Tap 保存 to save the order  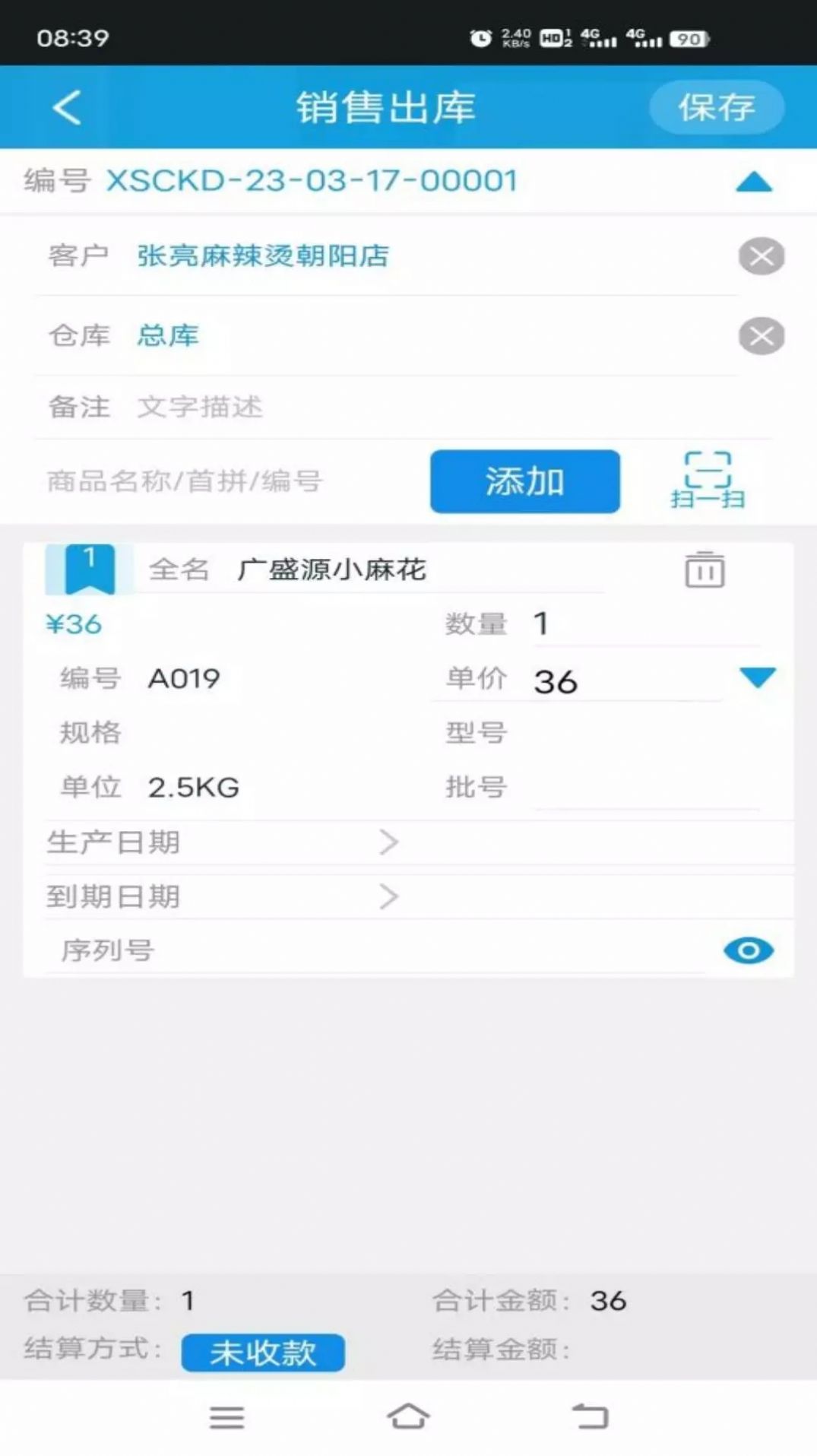coord(716,107)
